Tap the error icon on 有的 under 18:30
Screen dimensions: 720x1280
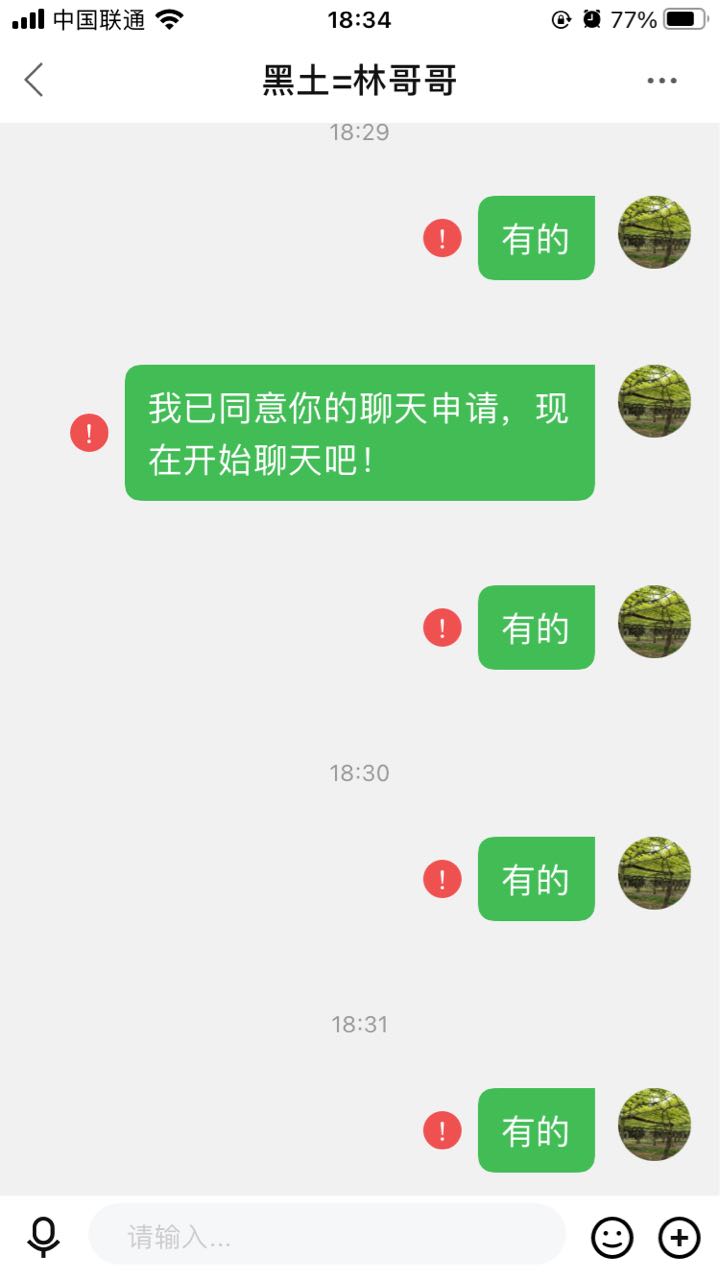point(442,879)
